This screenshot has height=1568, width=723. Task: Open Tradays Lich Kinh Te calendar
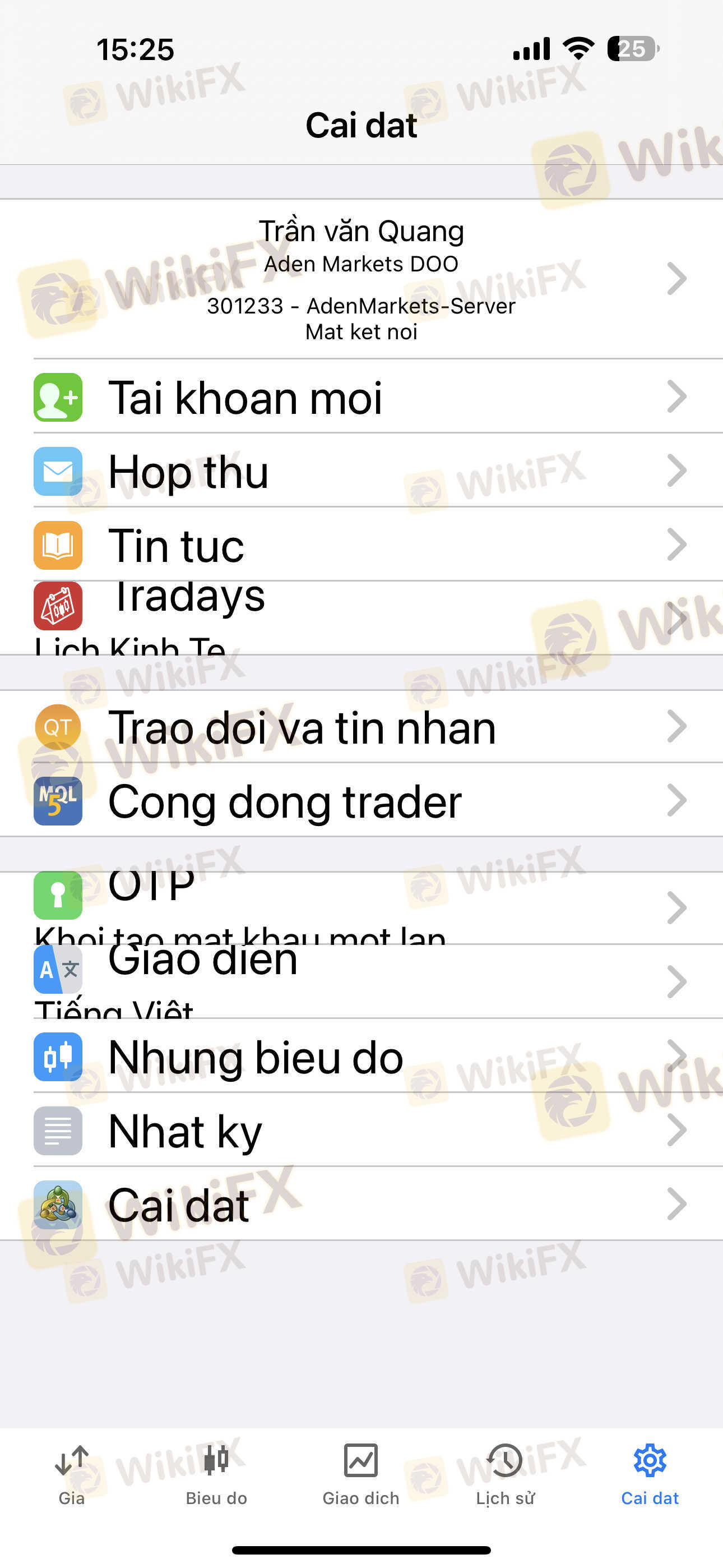(x=361, y=618)
